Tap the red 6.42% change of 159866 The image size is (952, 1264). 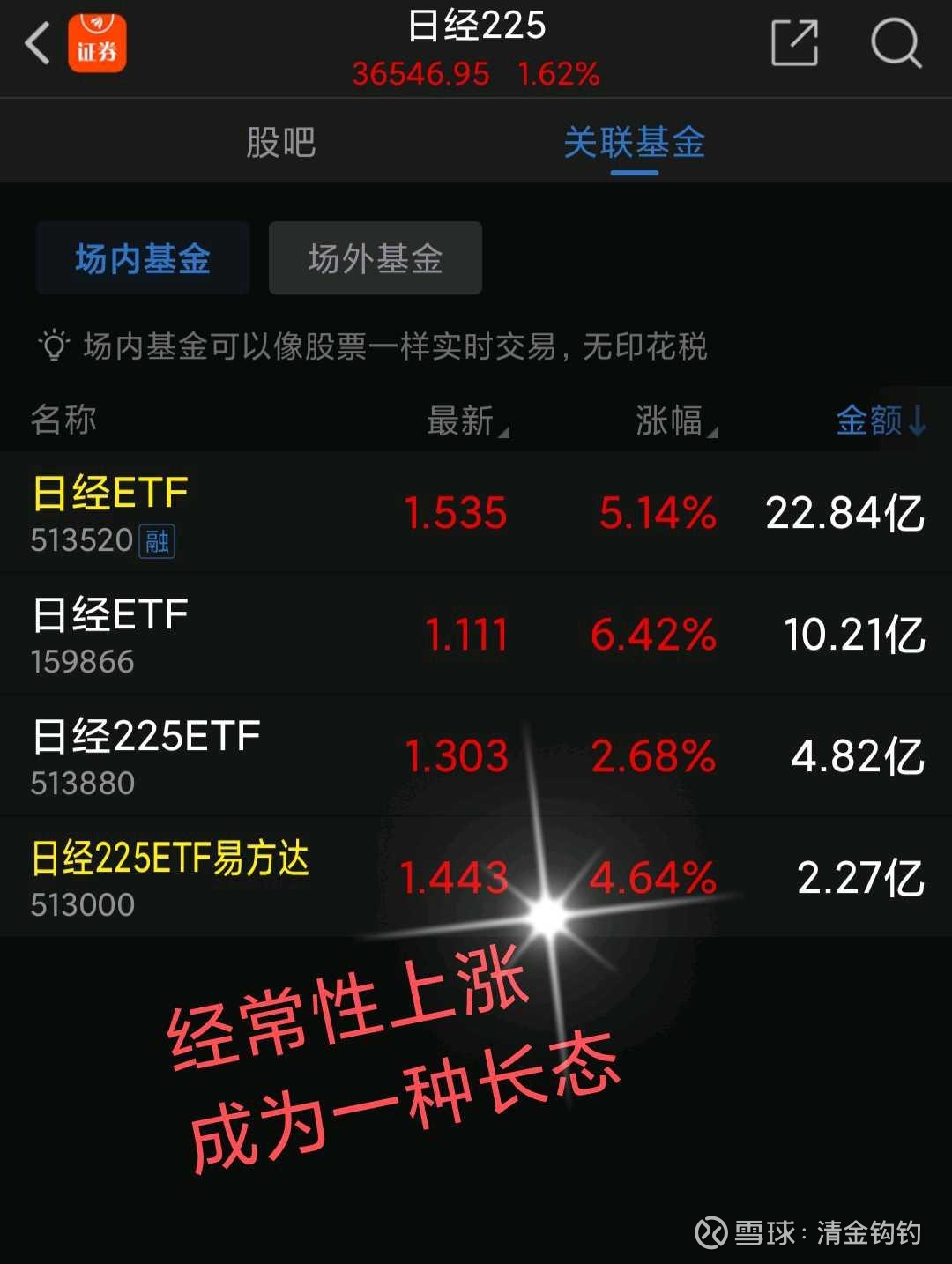pyautogui.click(x=652, y=634)
